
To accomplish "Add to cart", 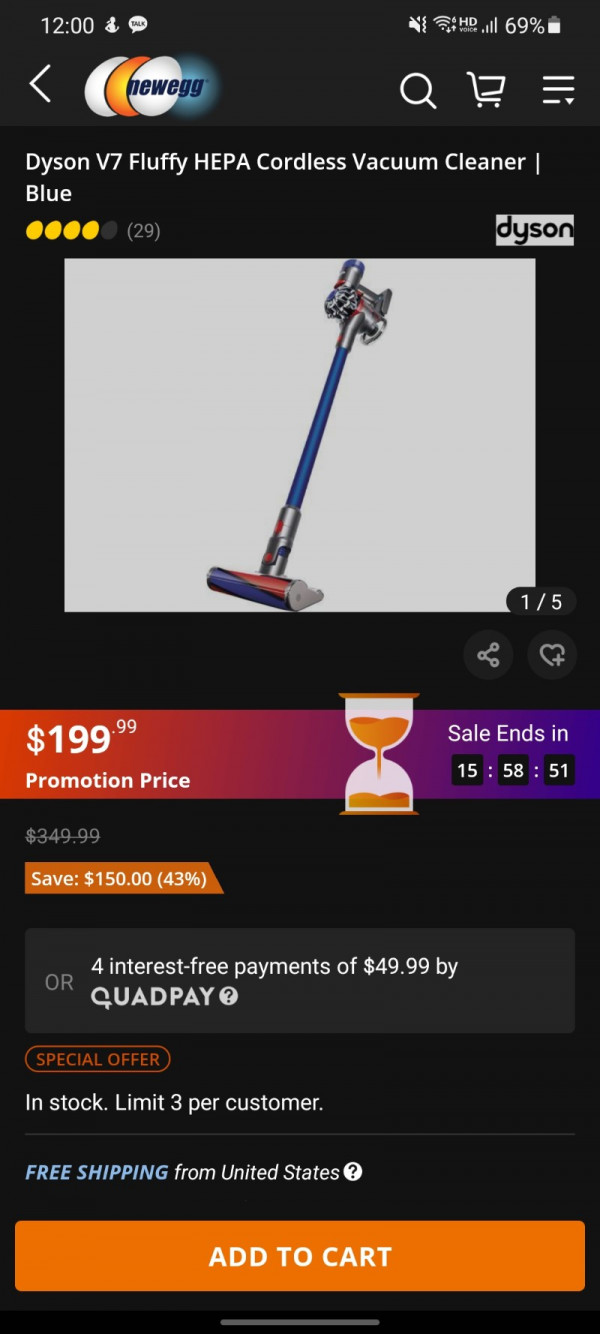I will (300, 1256).
